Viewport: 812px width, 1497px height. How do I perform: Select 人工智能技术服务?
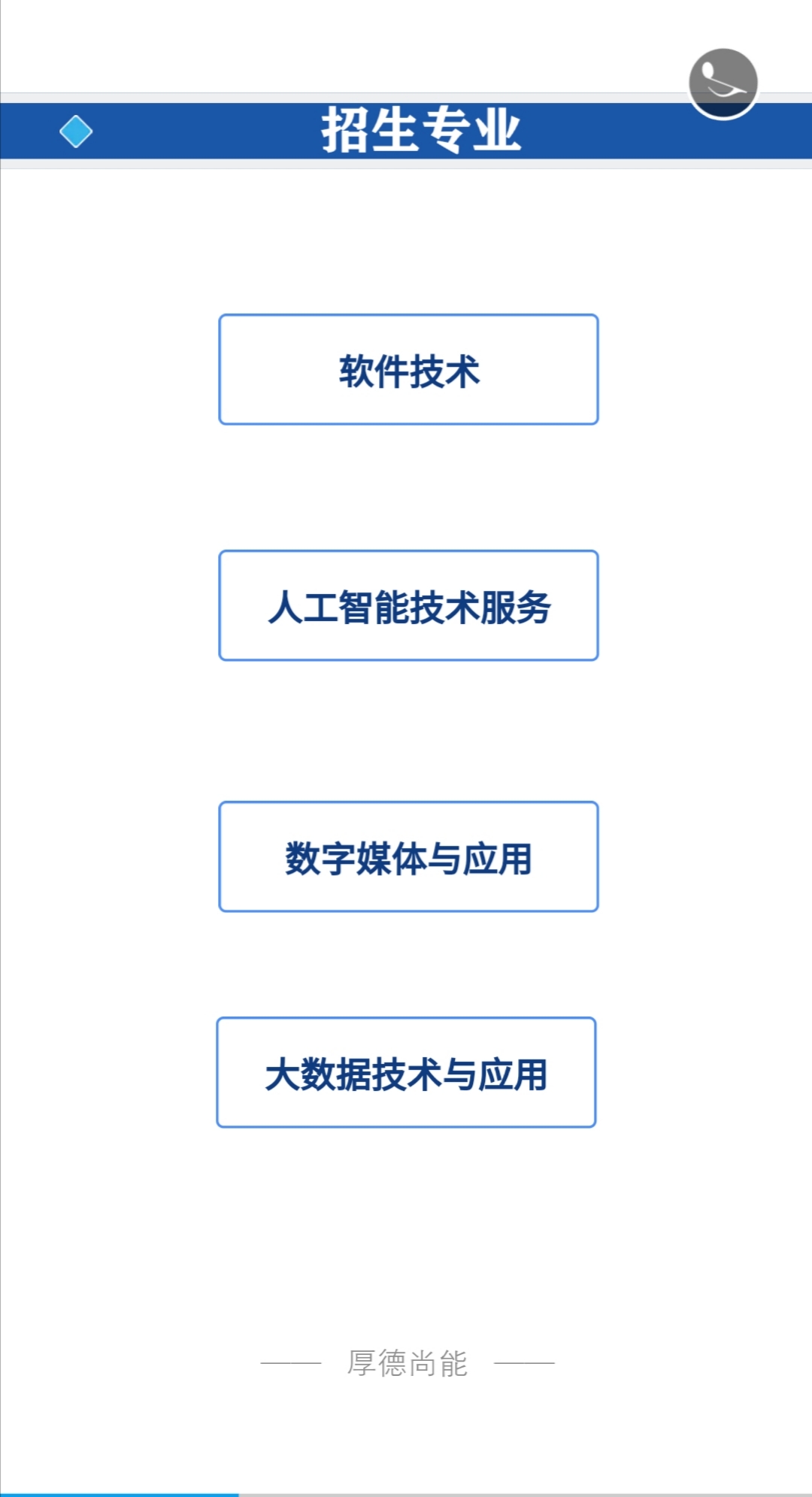pyautogui.click(x=408, y=606)
